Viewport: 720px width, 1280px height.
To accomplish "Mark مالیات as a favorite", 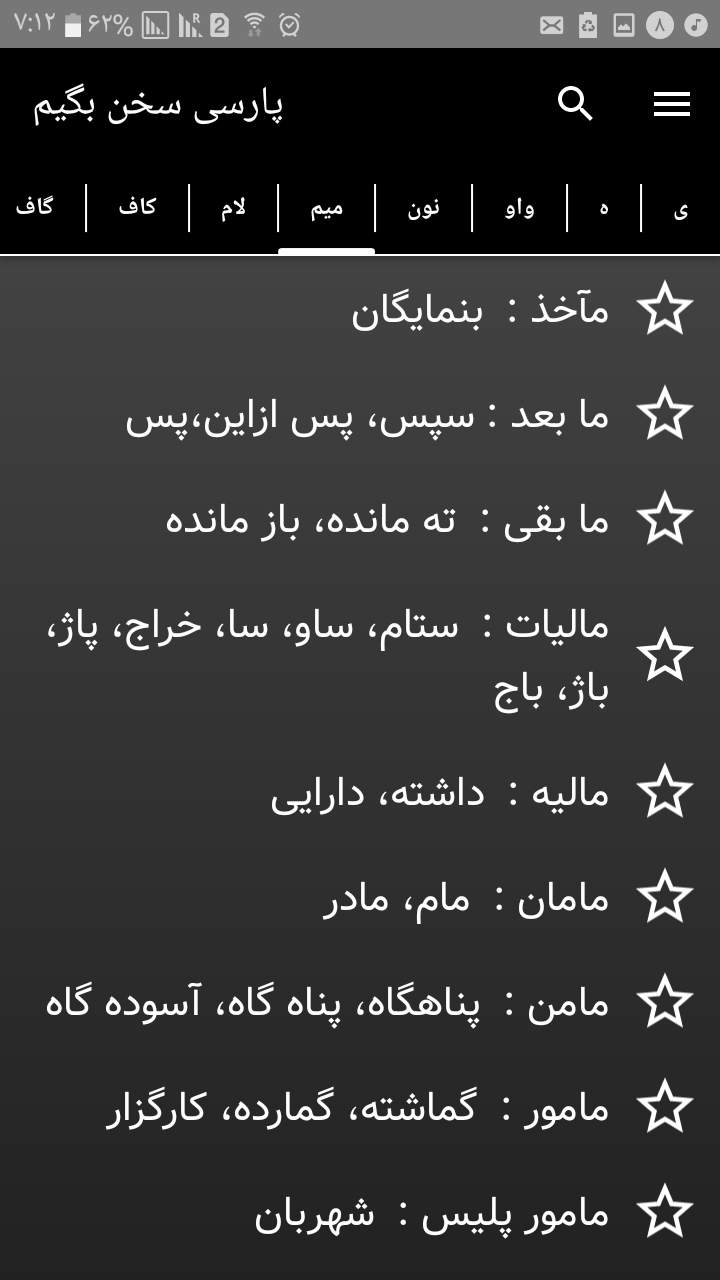I will tap(665, 656).
